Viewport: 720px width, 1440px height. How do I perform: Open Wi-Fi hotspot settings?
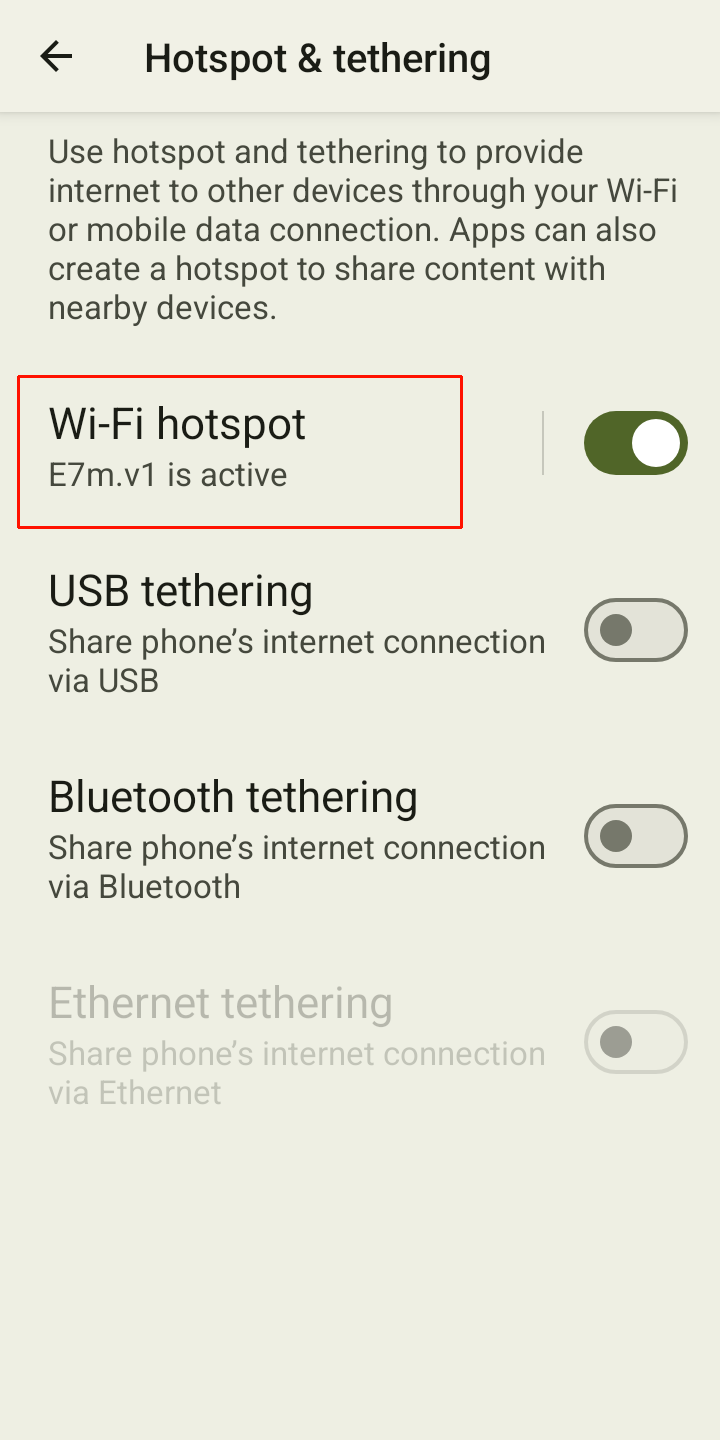point(240,450)
